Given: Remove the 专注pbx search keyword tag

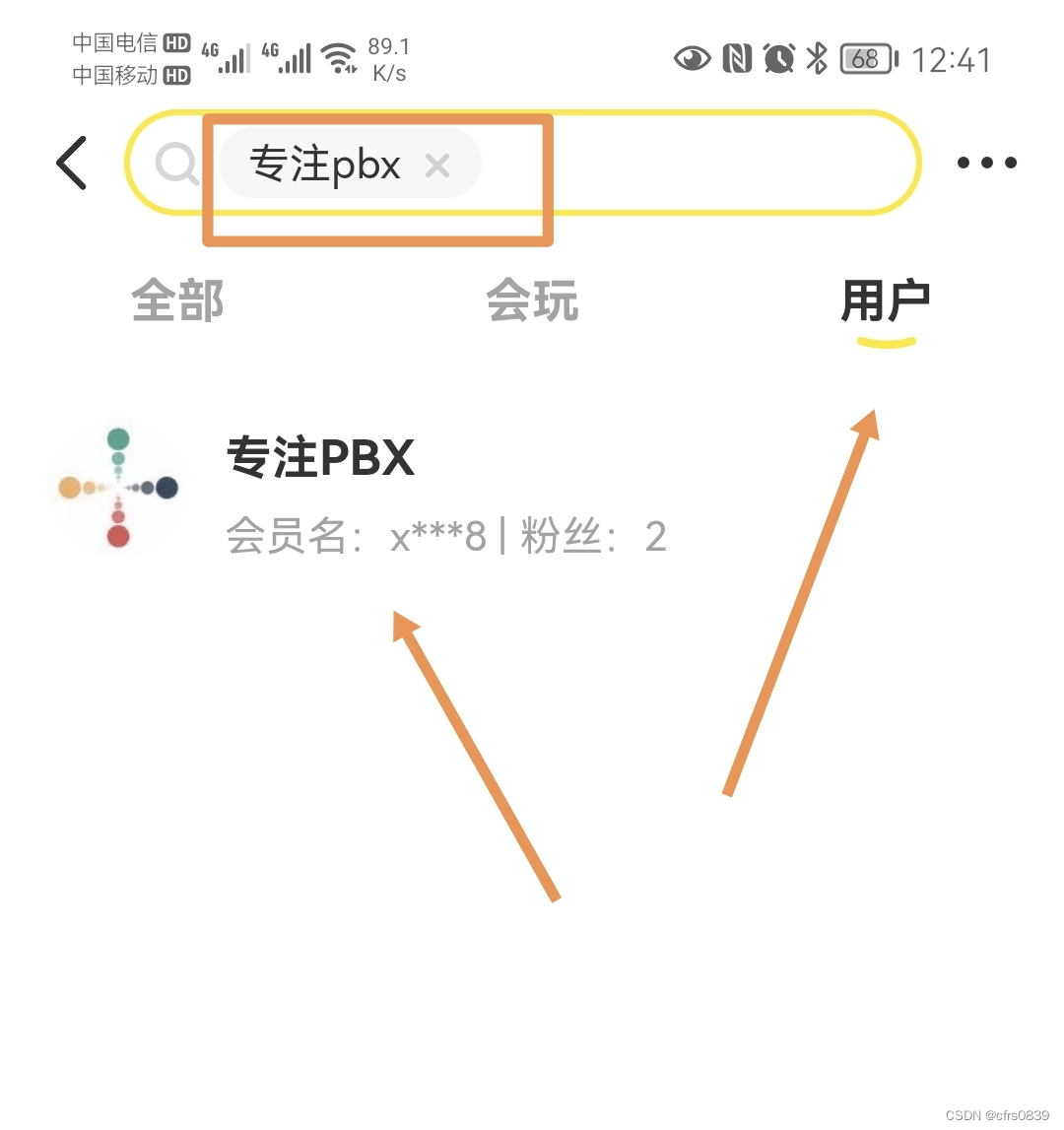Looking at the screenshot, I should tap(436, 166).
